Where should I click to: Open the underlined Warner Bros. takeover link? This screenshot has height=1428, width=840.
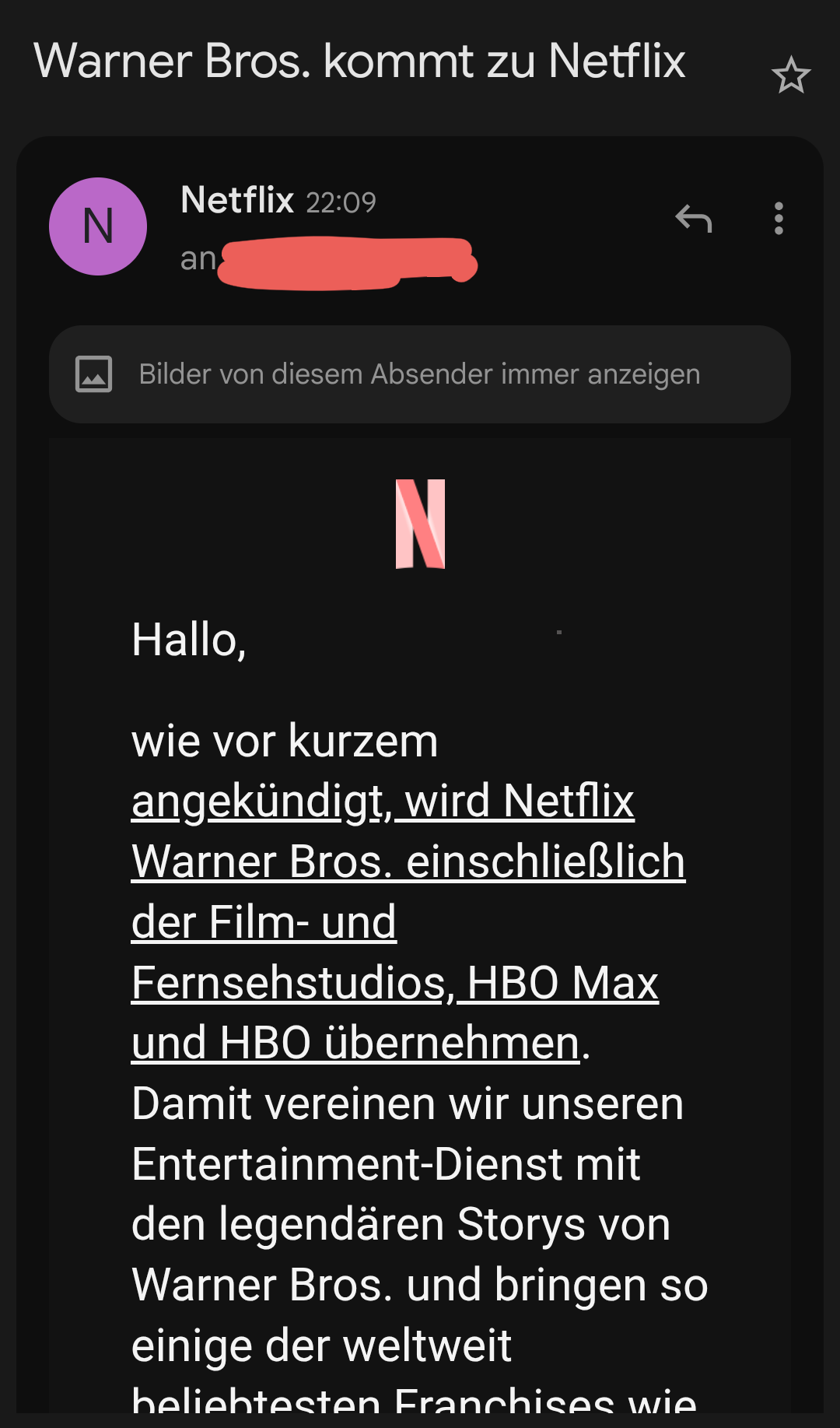click(x=395, y=922)
